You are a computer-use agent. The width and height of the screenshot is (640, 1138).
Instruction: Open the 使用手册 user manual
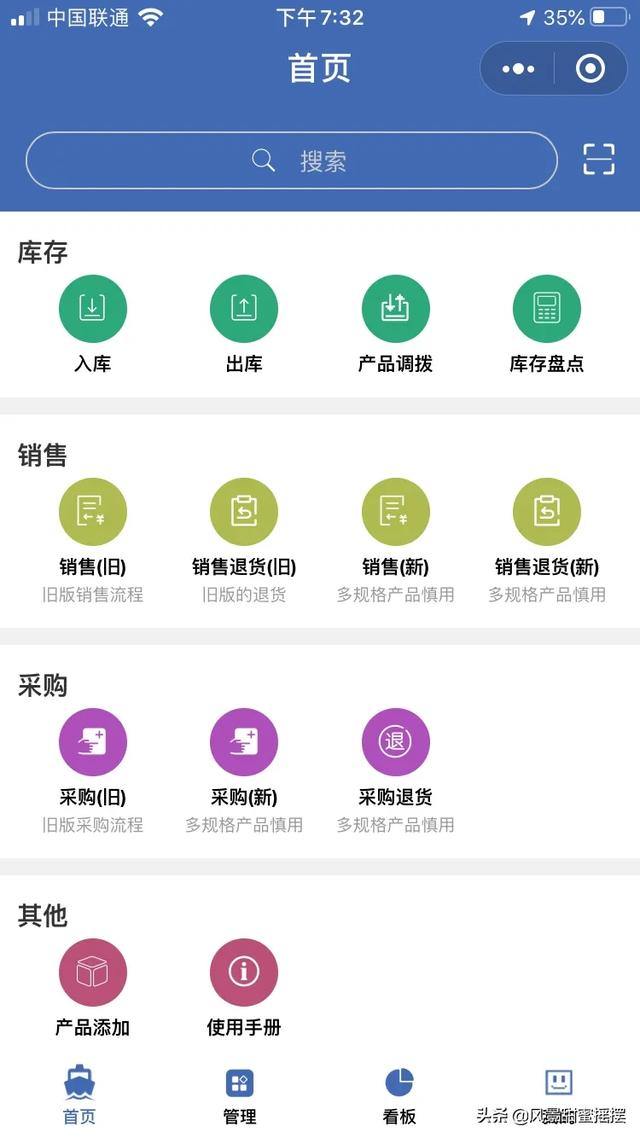coord(244,972)
